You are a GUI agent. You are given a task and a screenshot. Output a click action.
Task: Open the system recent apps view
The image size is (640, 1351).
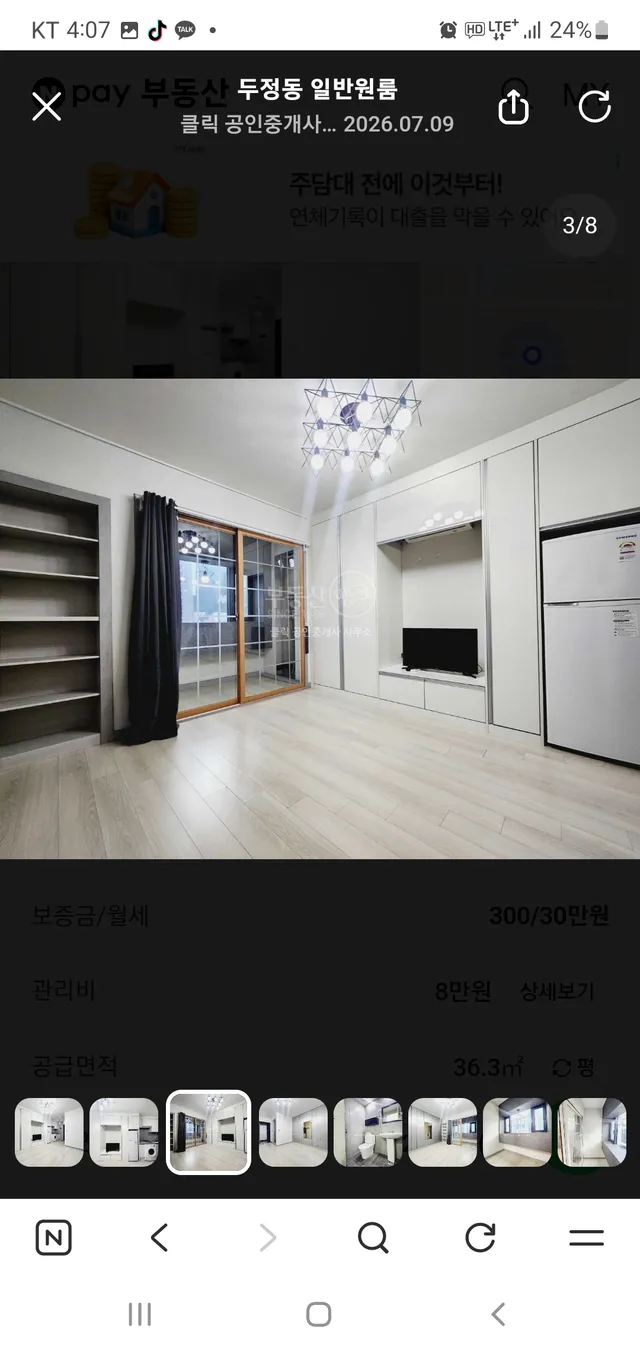point(140,1314)
